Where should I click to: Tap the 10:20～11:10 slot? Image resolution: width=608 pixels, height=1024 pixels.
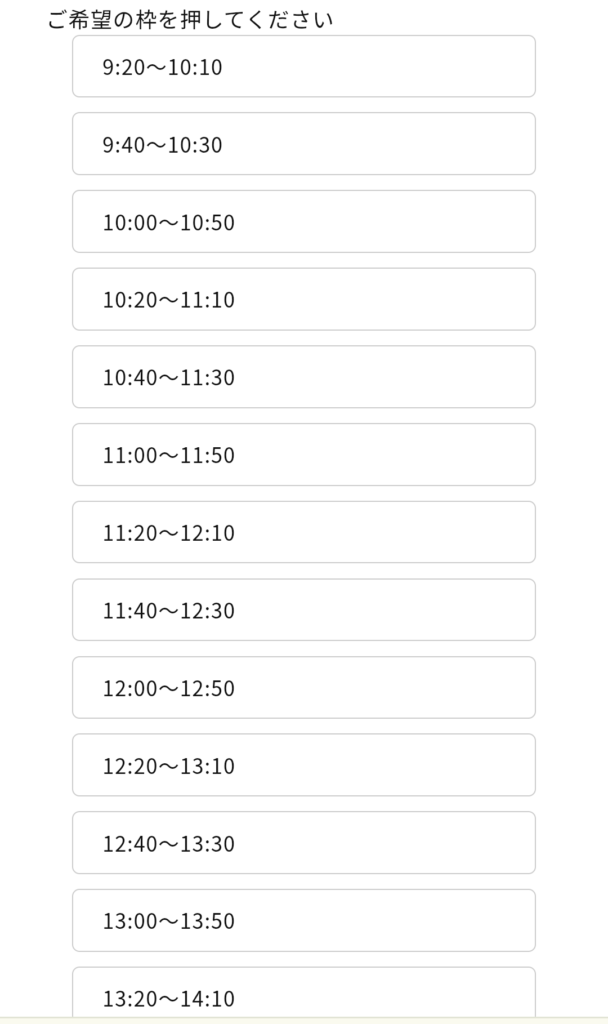click(x=304, y=299)
